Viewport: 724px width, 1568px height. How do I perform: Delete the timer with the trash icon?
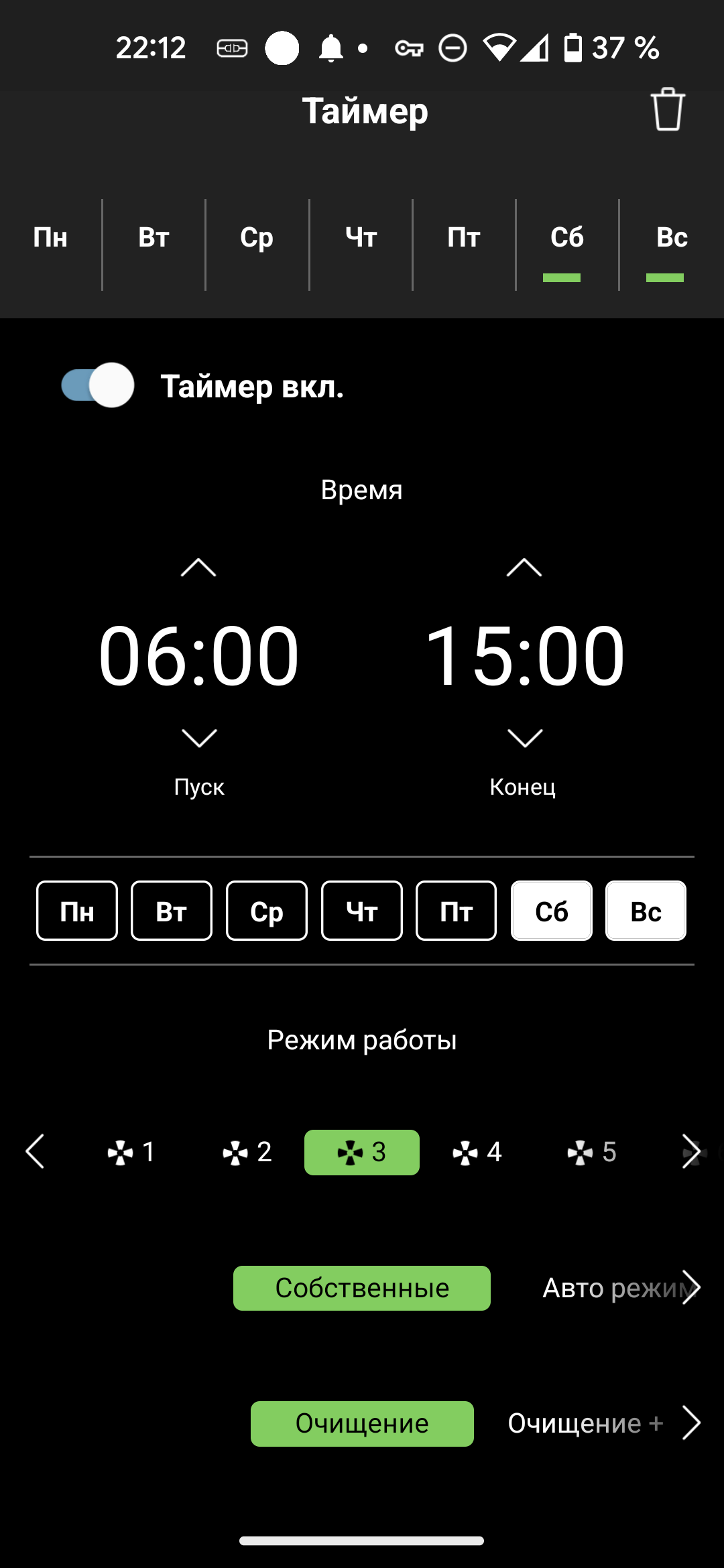pos(667,110)
